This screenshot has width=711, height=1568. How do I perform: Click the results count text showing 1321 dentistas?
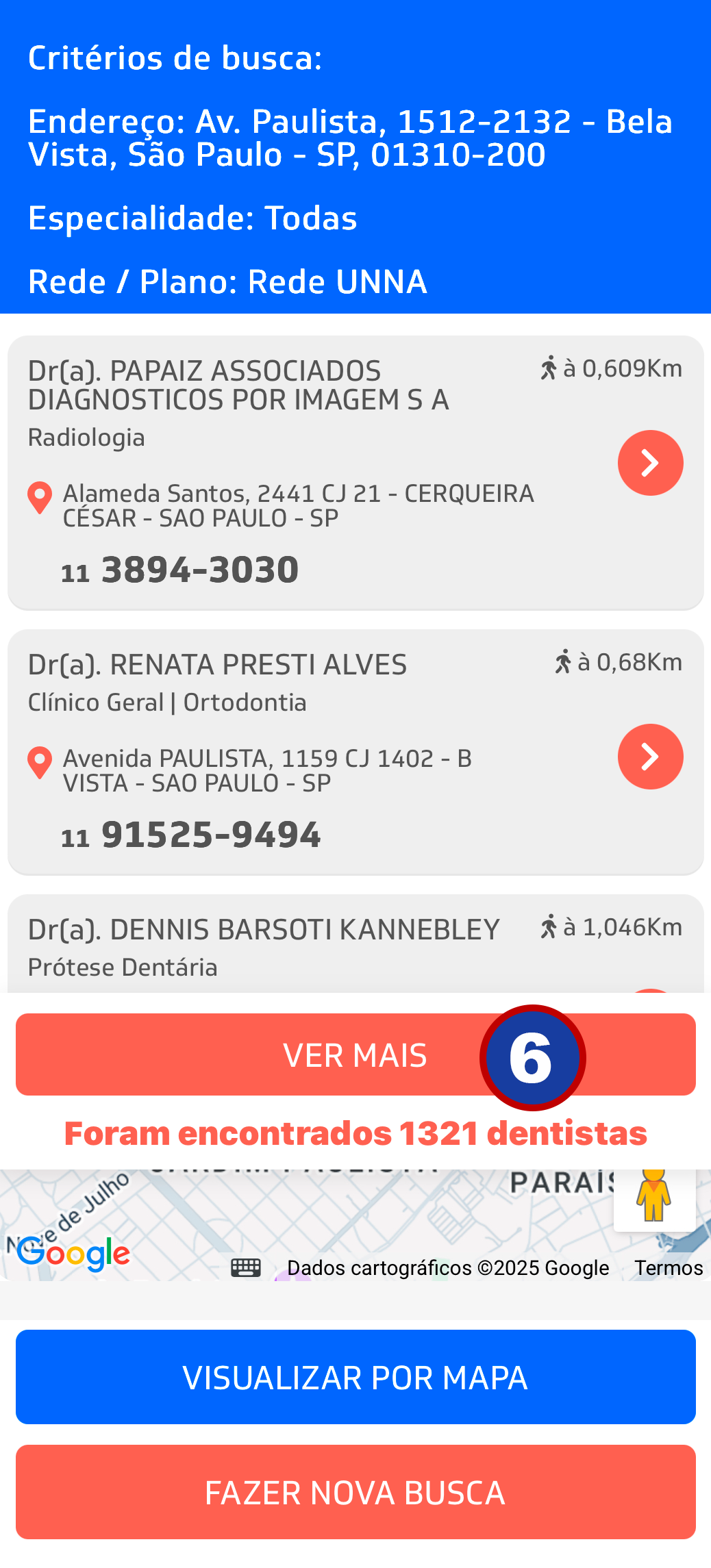(355, 1133)
